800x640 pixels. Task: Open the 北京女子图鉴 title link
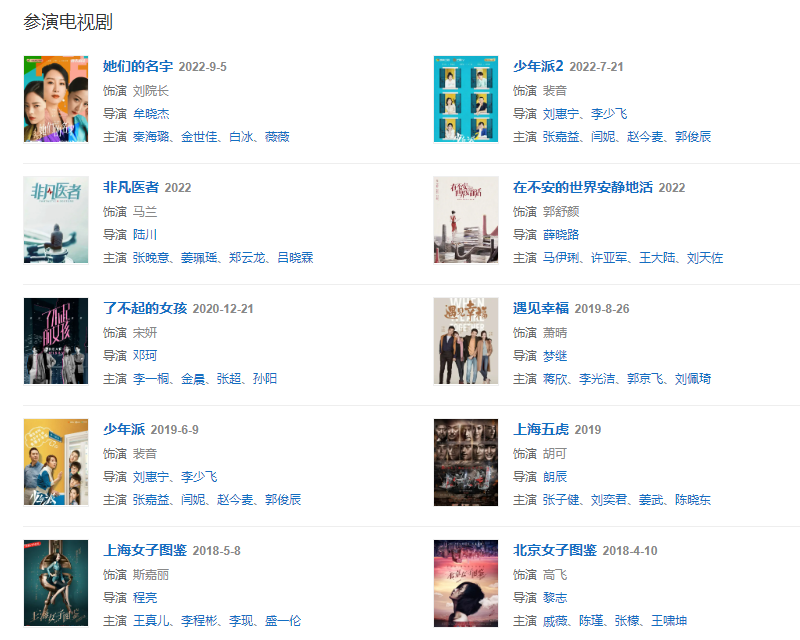(x=555, y=551)
